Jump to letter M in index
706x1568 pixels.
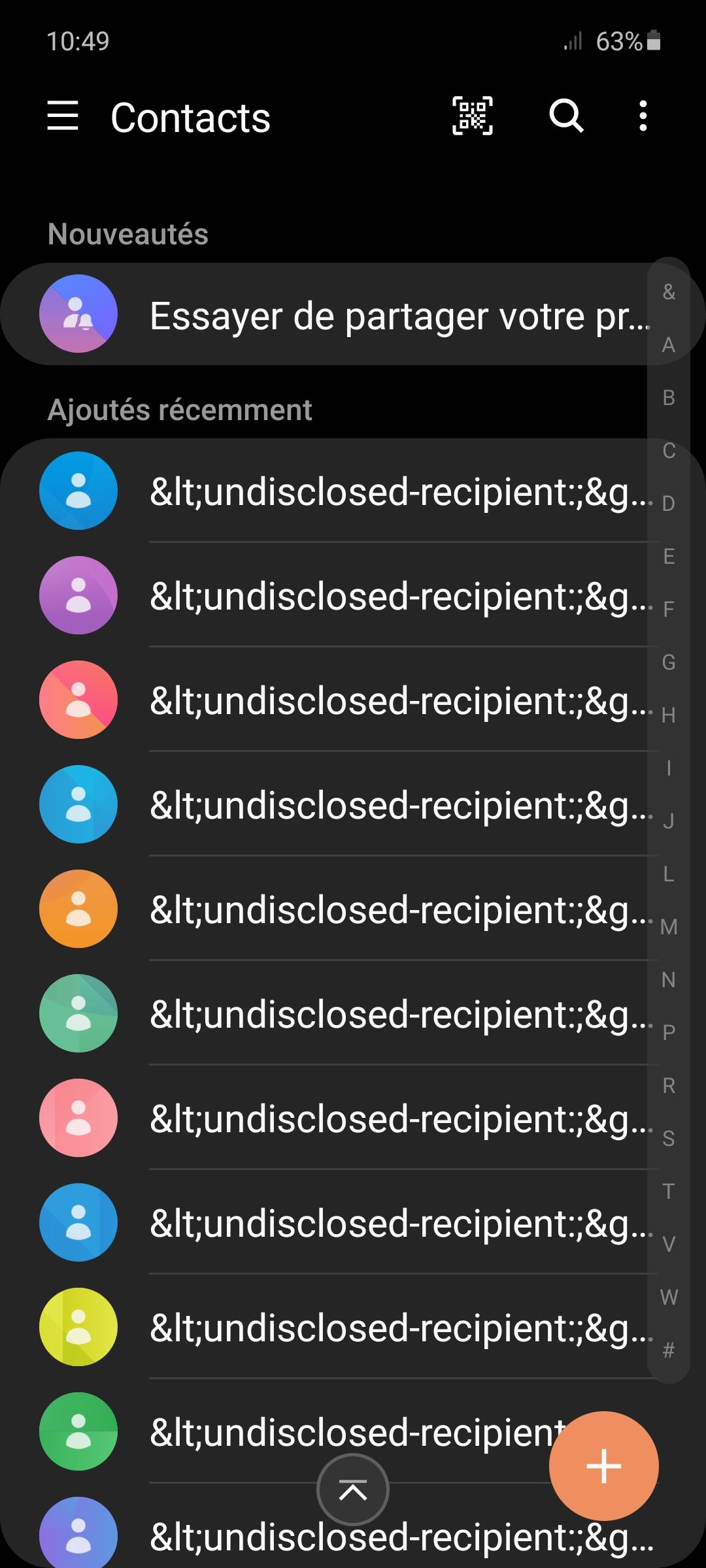click(669, 926)
